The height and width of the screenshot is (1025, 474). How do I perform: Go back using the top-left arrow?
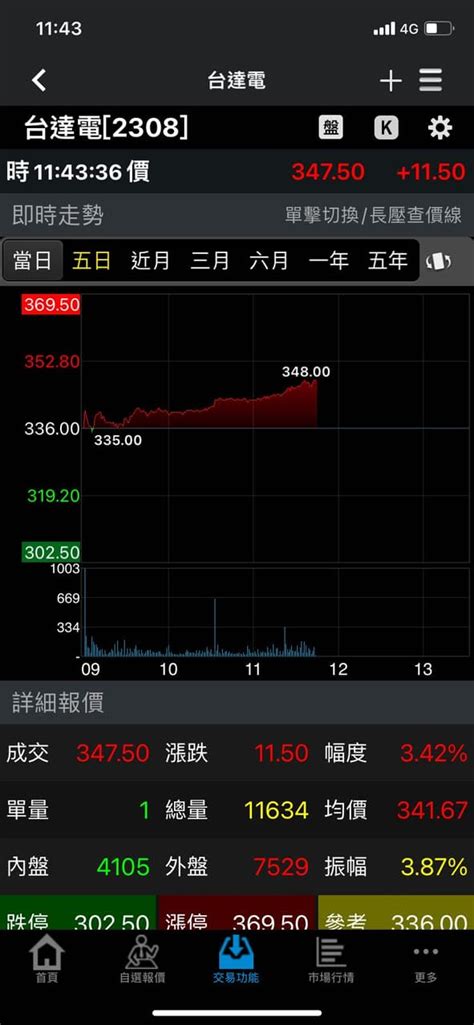(39, 80)
